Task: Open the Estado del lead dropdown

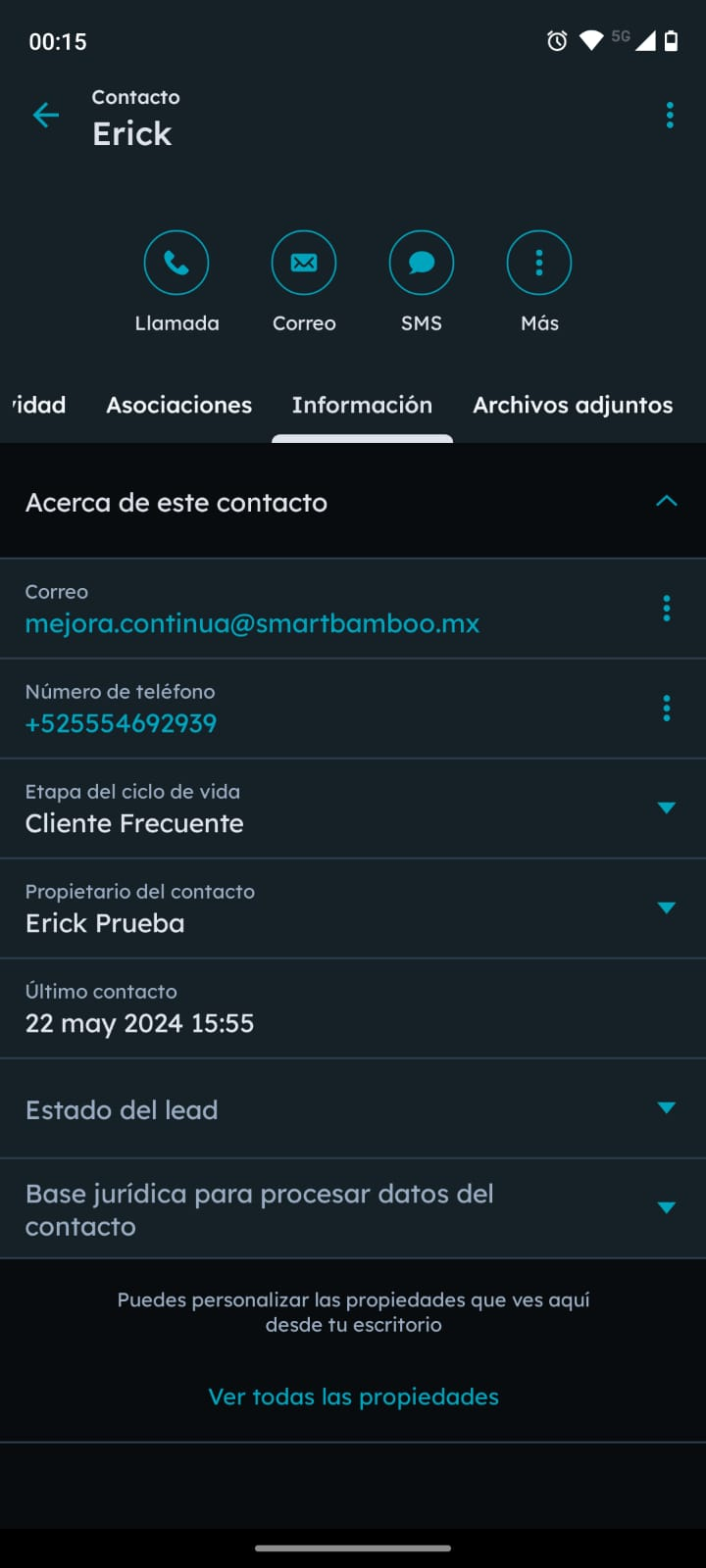Action: point(667,1108)
